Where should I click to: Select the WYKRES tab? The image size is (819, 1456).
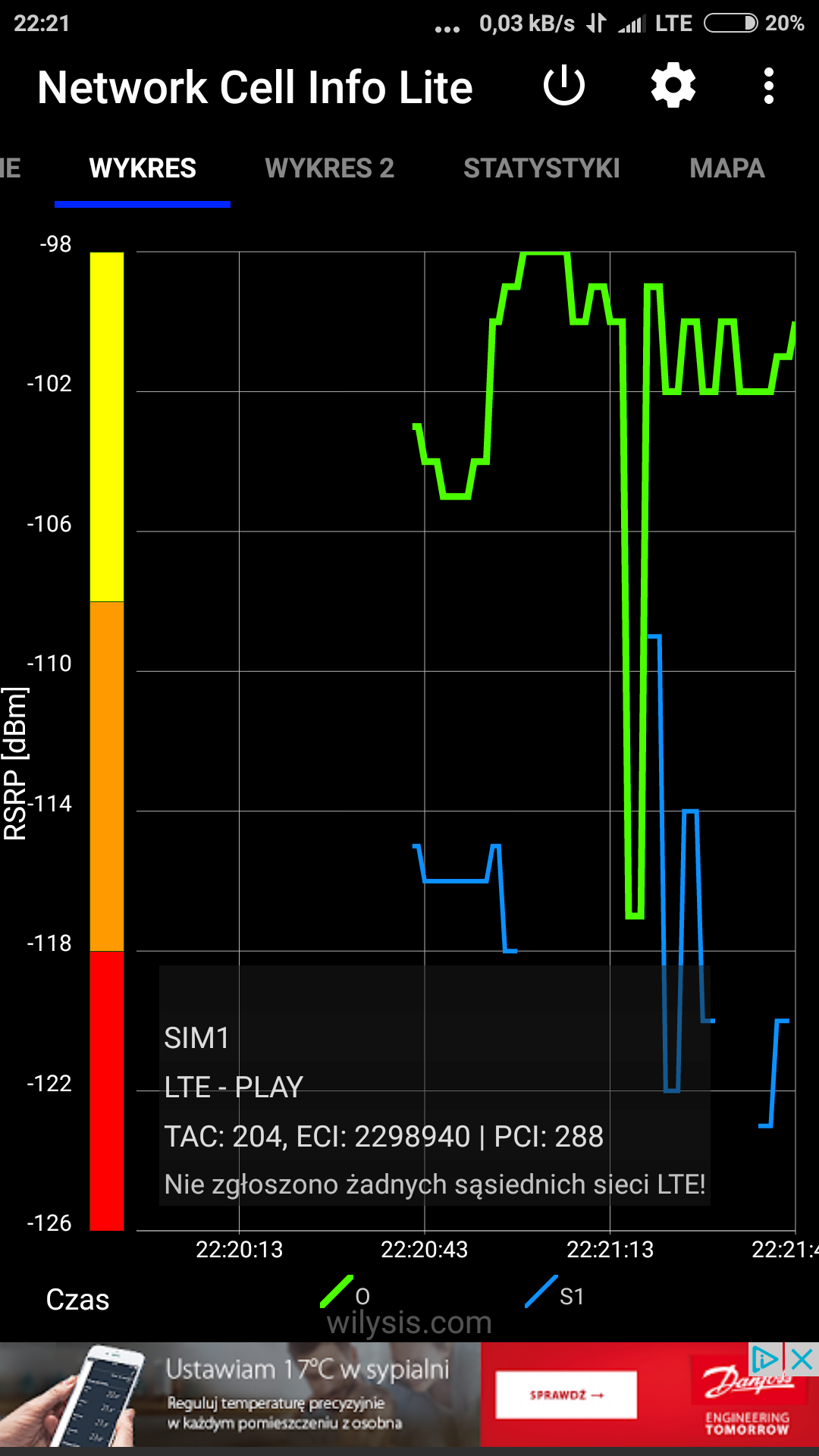click(x=143, y=168)
